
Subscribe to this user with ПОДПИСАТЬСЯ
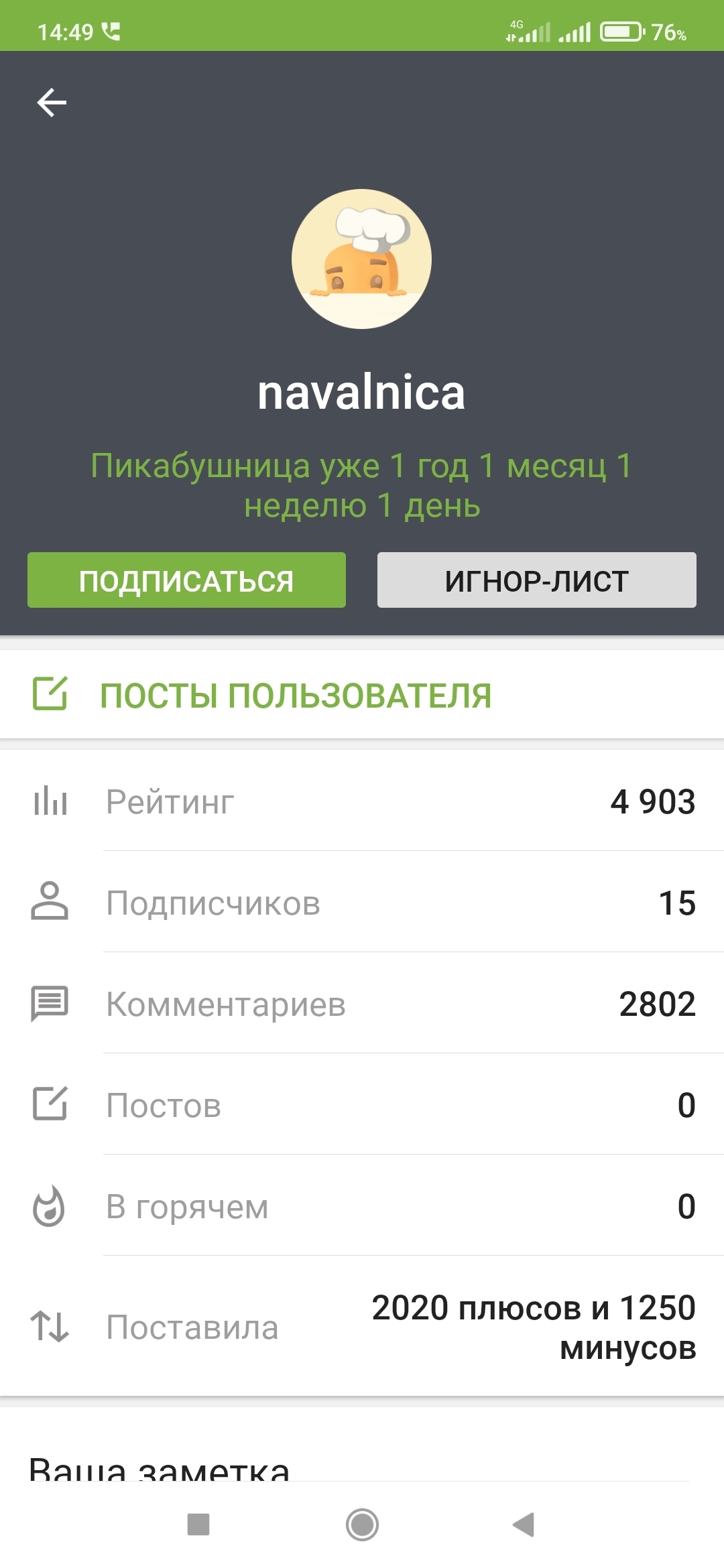pyautogui.click(x=186, y=580)
